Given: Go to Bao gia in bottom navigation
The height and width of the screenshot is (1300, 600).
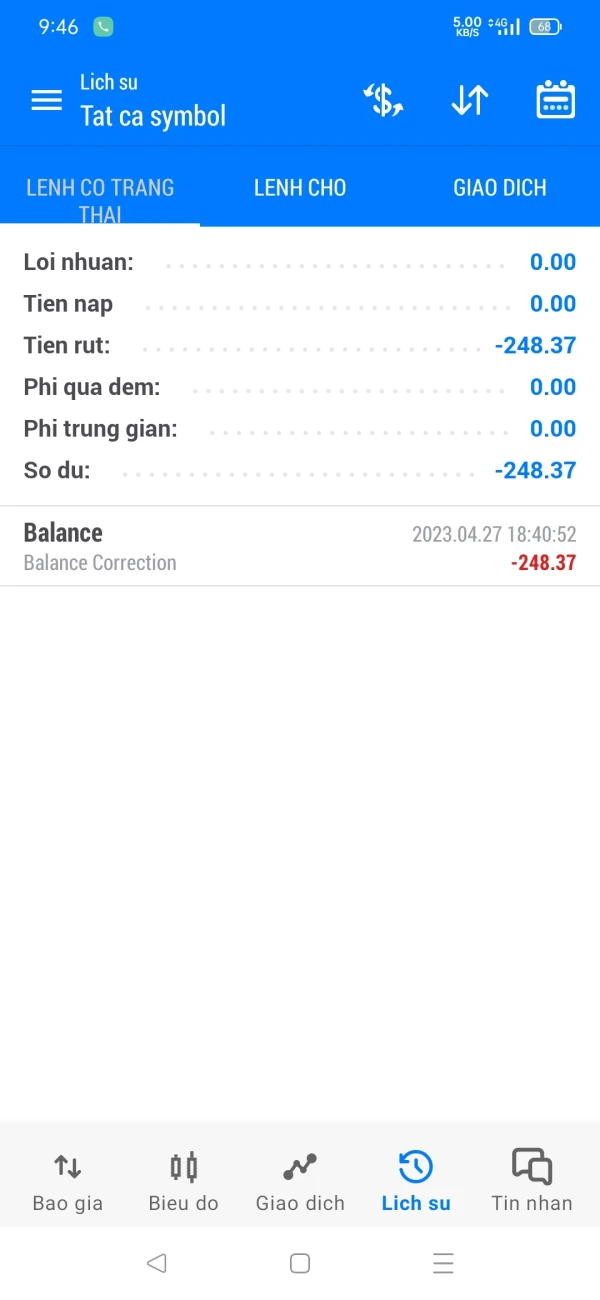Looking at the screenshot, I should 68,1180.
